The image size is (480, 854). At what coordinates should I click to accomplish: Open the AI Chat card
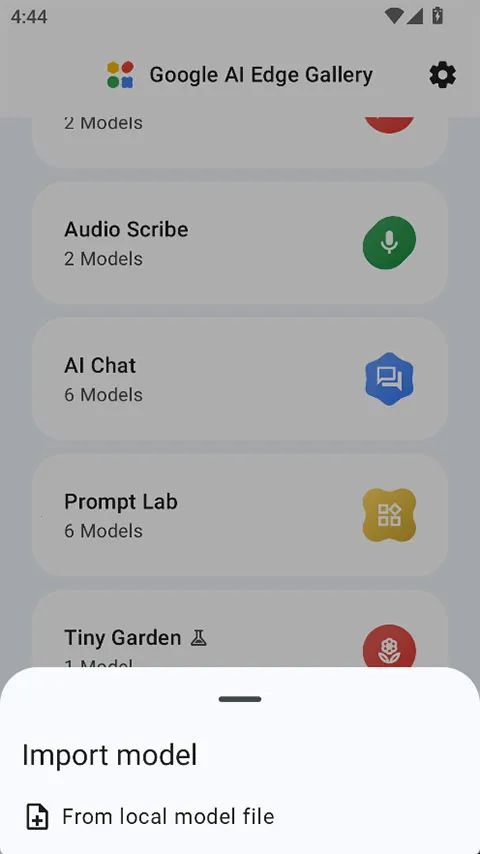point(240,379)
